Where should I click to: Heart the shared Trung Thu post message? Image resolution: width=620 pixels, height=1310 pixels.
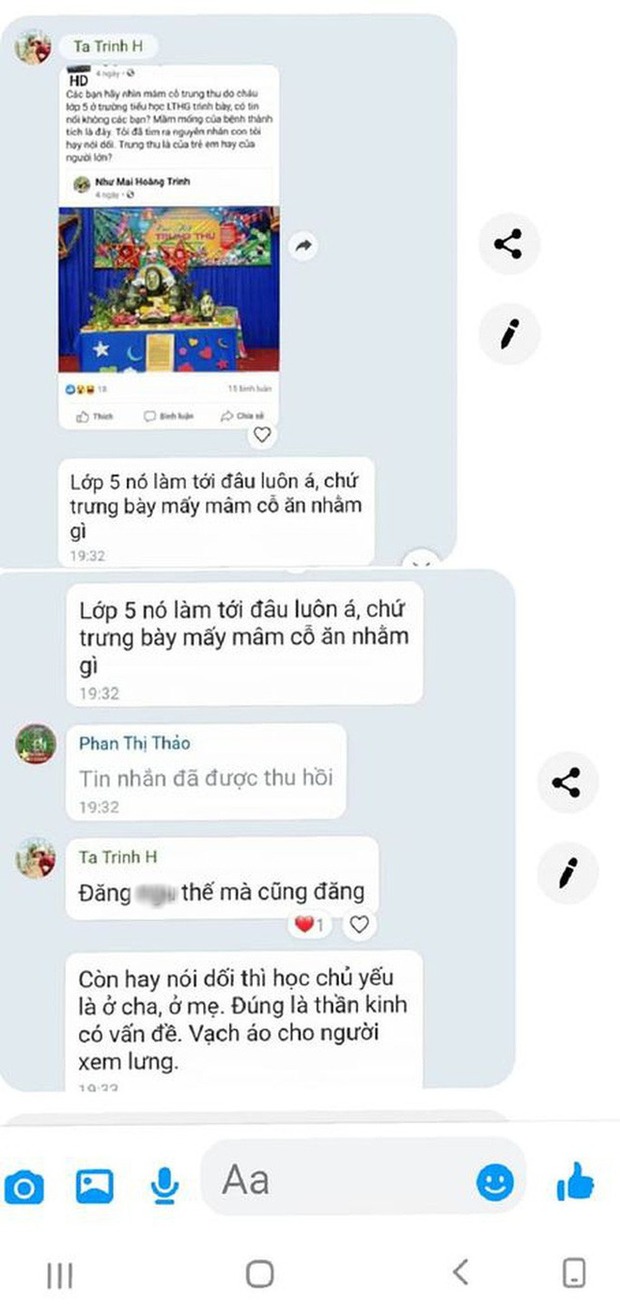(262, 434)
